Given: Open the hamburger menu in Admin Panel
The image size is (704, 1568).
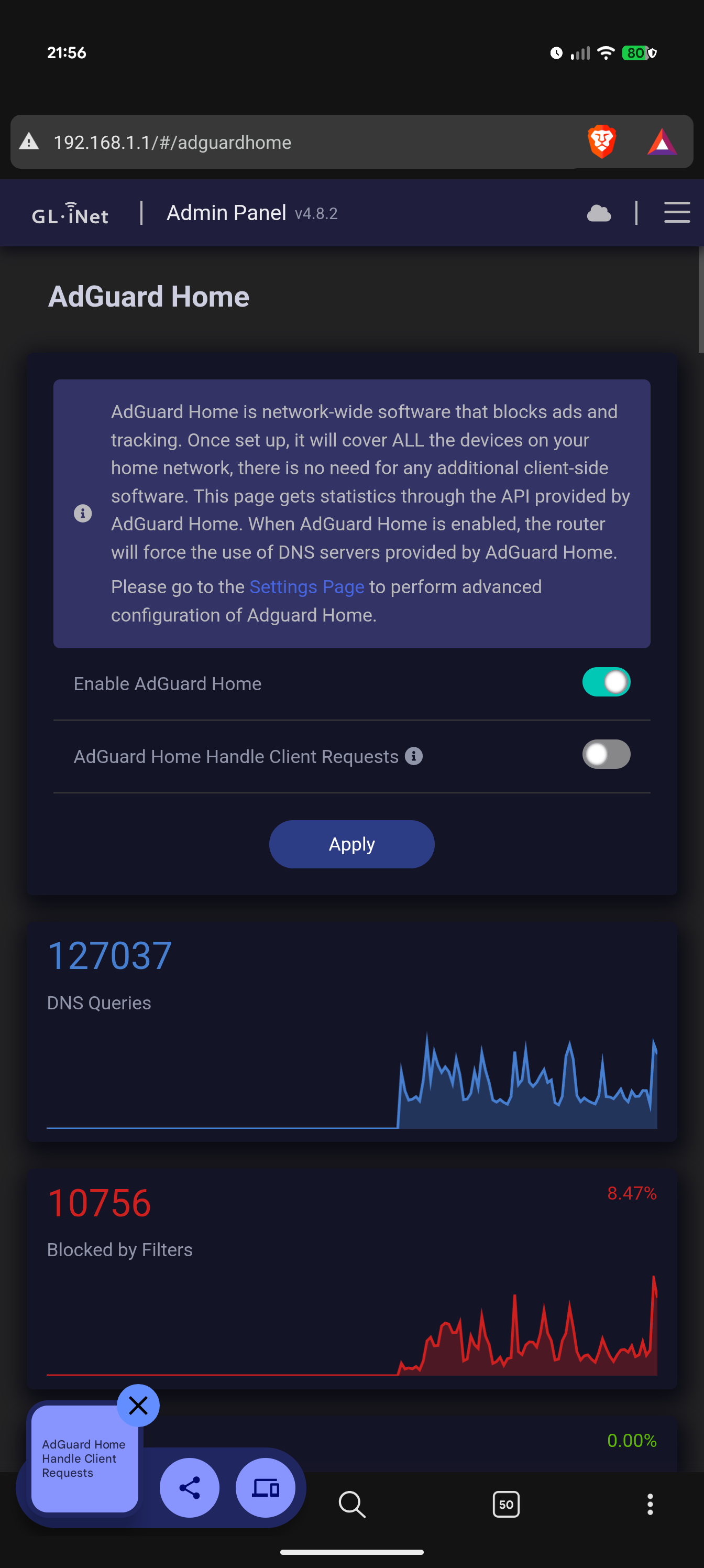Looking at the screenshot, I should pos(676,212).
